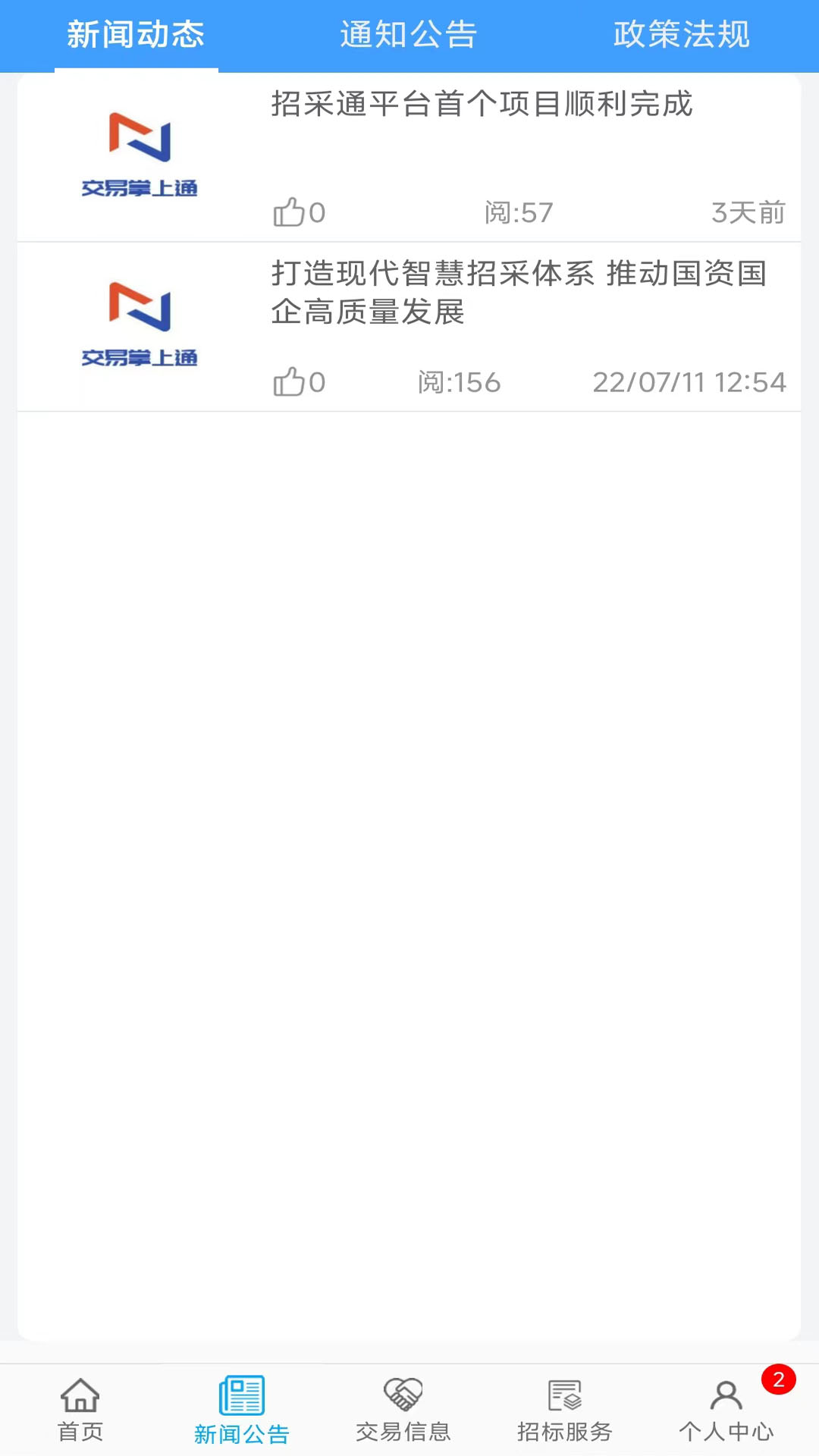Open the 首页 home icon
The image size is (819, 1456).
[80, 1408]
